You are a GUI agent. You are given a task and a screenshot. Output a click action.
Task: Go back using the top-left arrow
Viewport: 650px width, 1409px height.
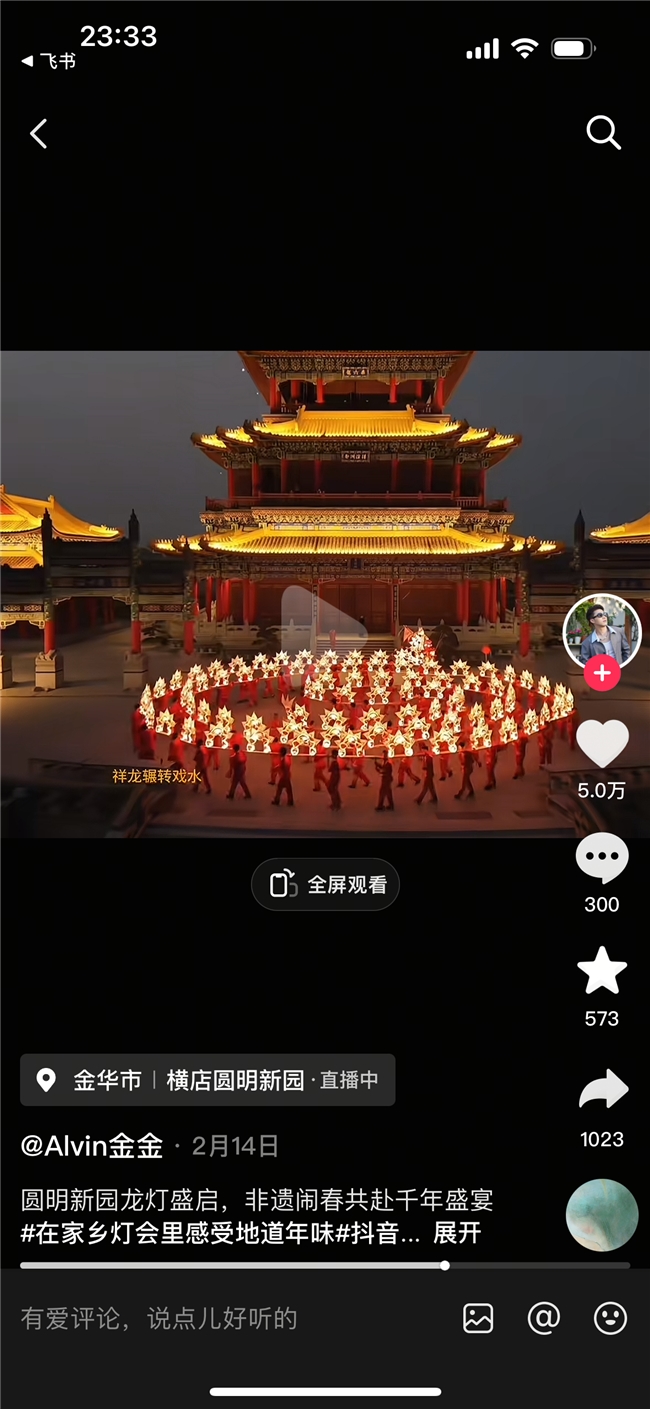click(x=39, y=134)
